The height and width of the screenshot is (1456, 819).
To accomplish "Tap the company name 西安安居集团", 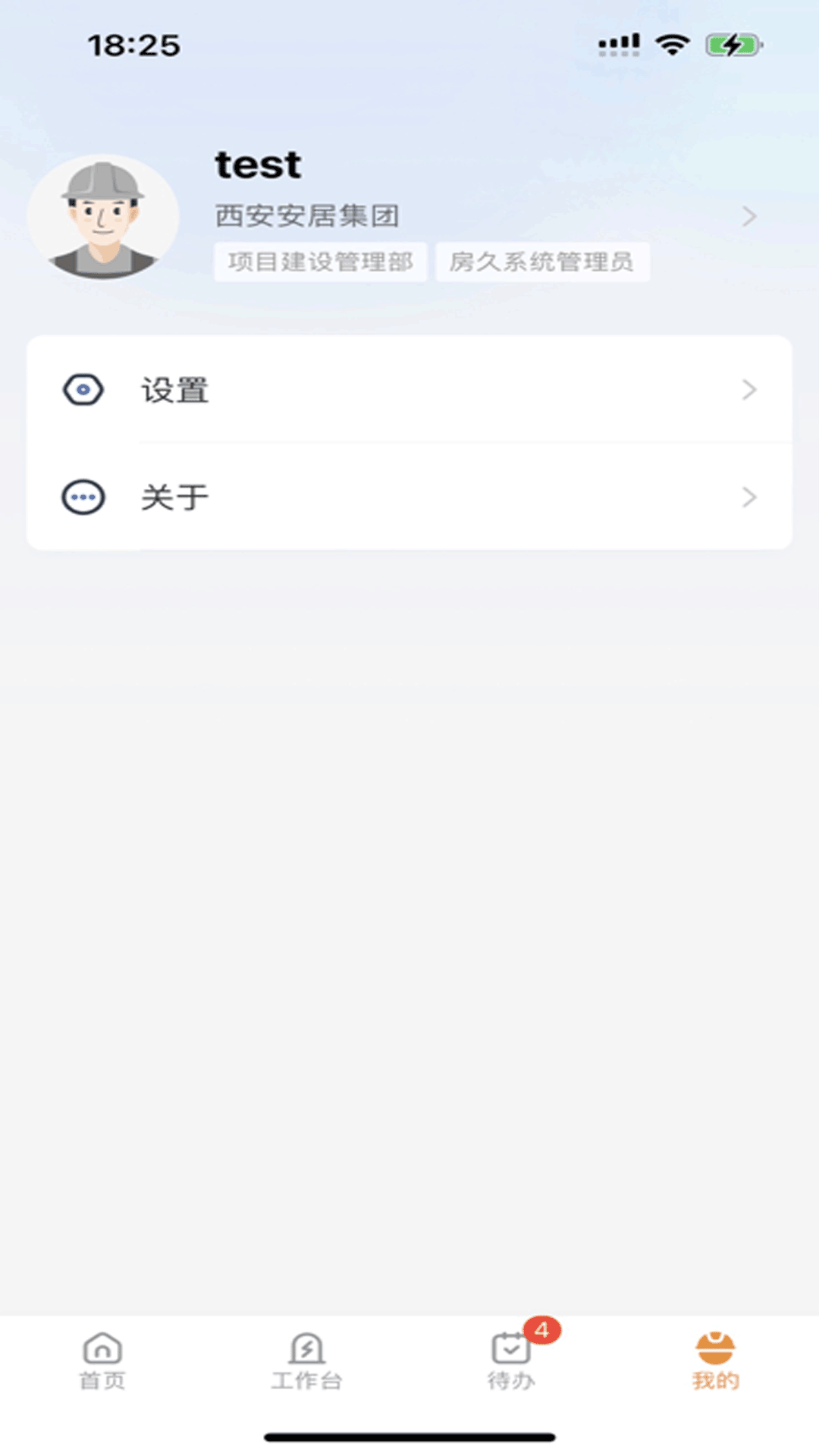I will tap(309, 215).
